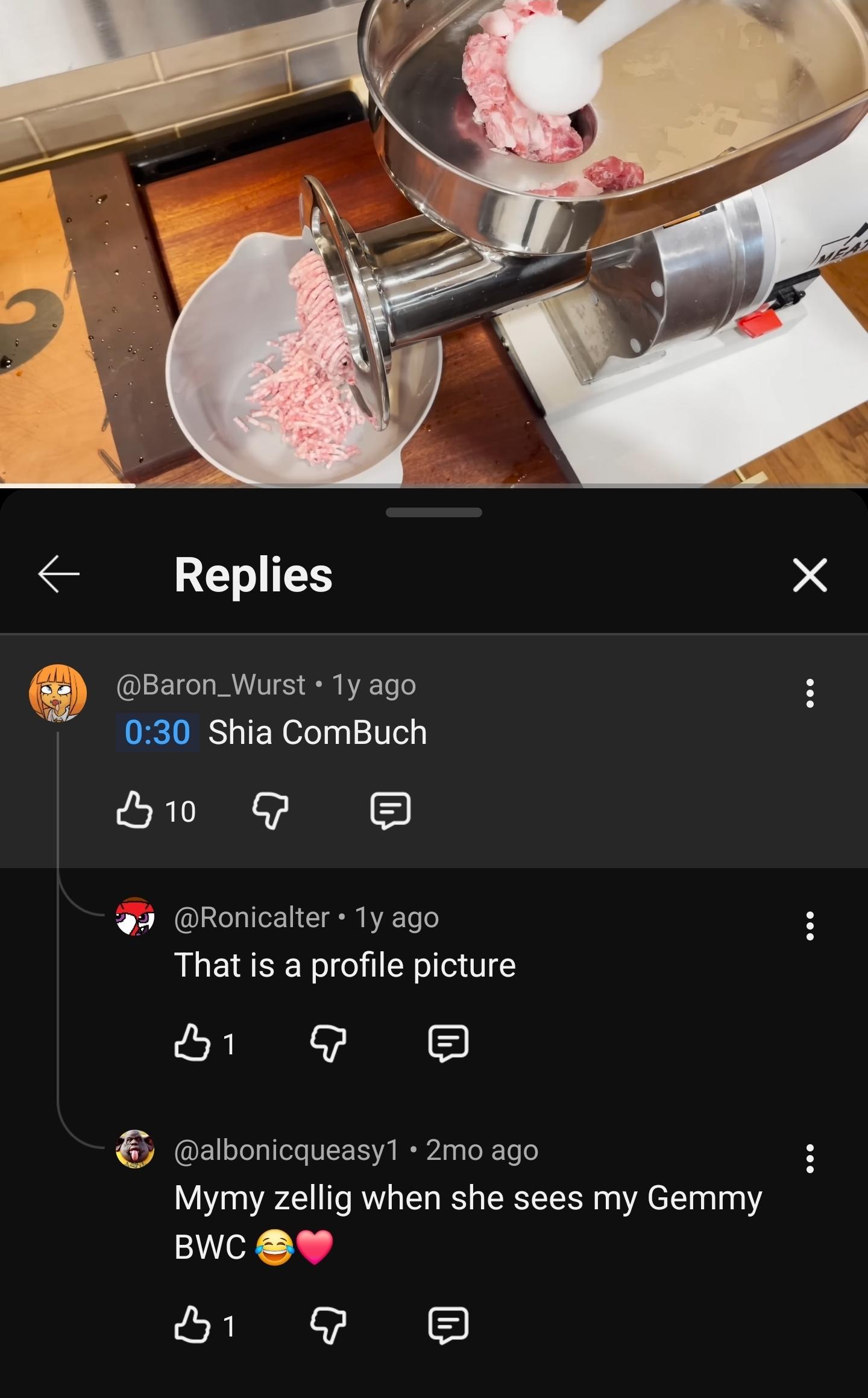View the albonicqueasy1 profile avatar

pyautogui.click(x=135, y=1150)
